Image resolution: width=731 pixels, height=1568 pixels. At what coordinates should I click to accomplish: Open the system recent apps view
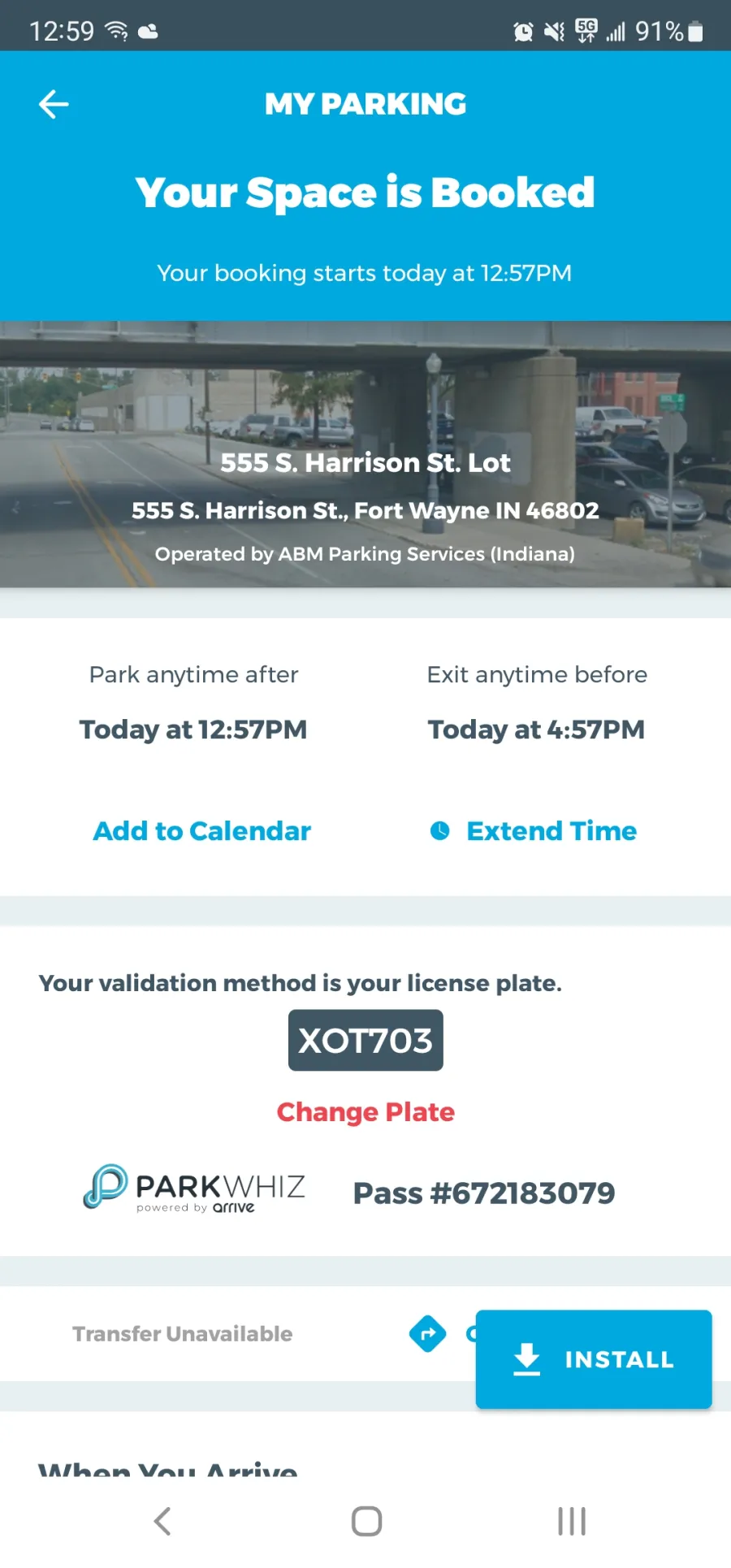(x=572, y=1521)
